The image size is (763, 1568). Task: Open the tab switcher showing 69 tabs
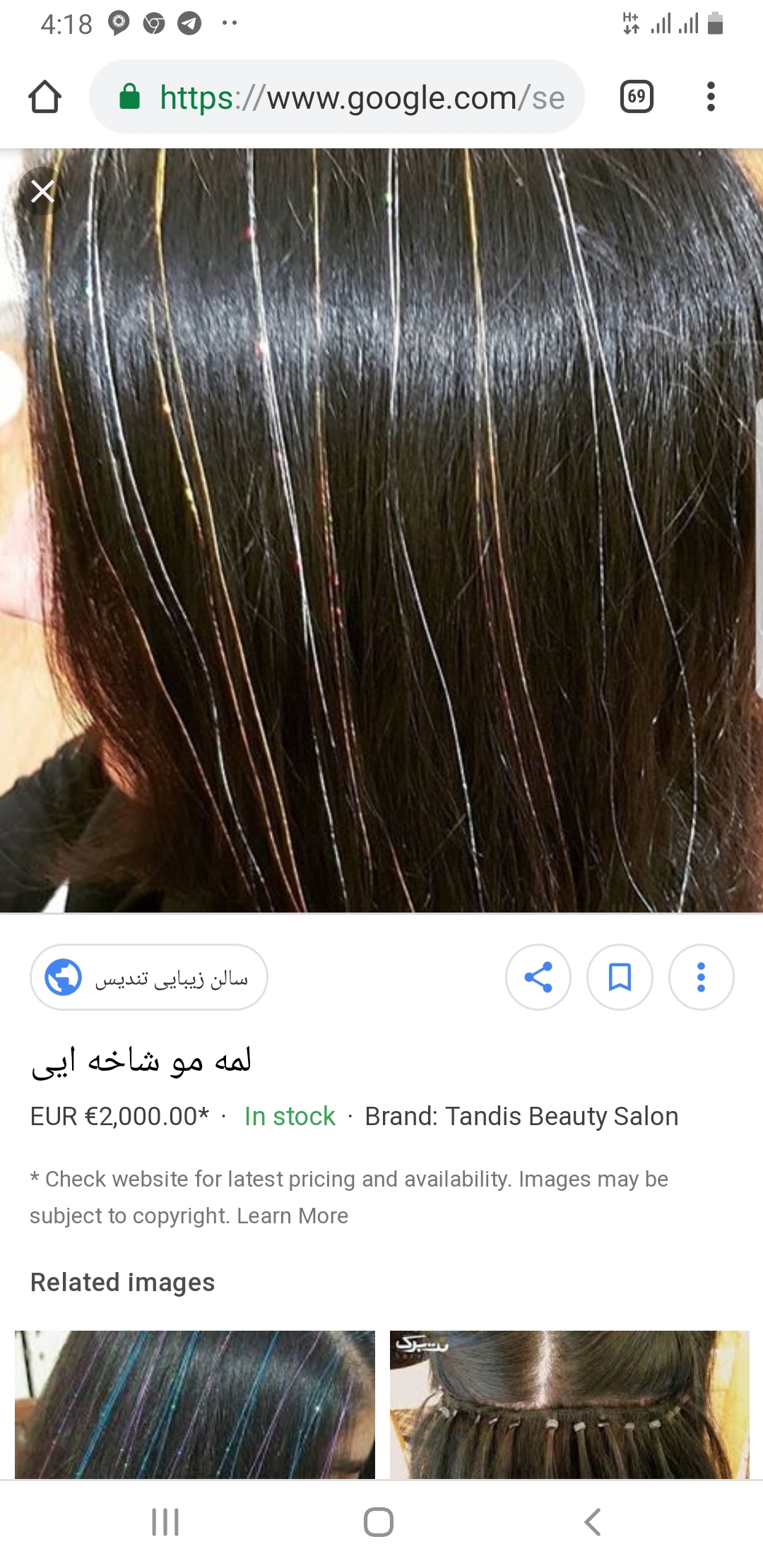pos(636,97)
